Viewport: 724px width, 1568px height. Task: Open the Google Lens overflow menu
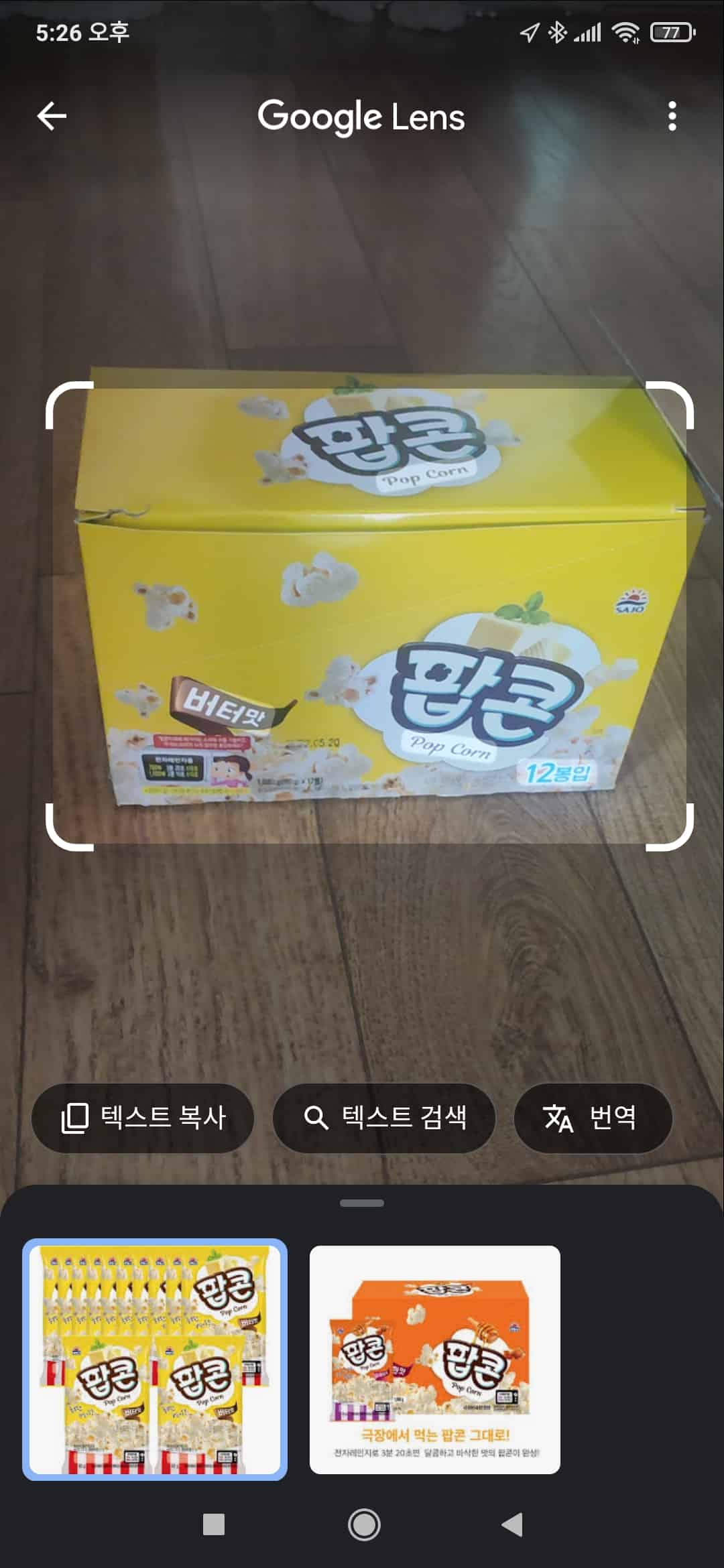coord(673,117)
